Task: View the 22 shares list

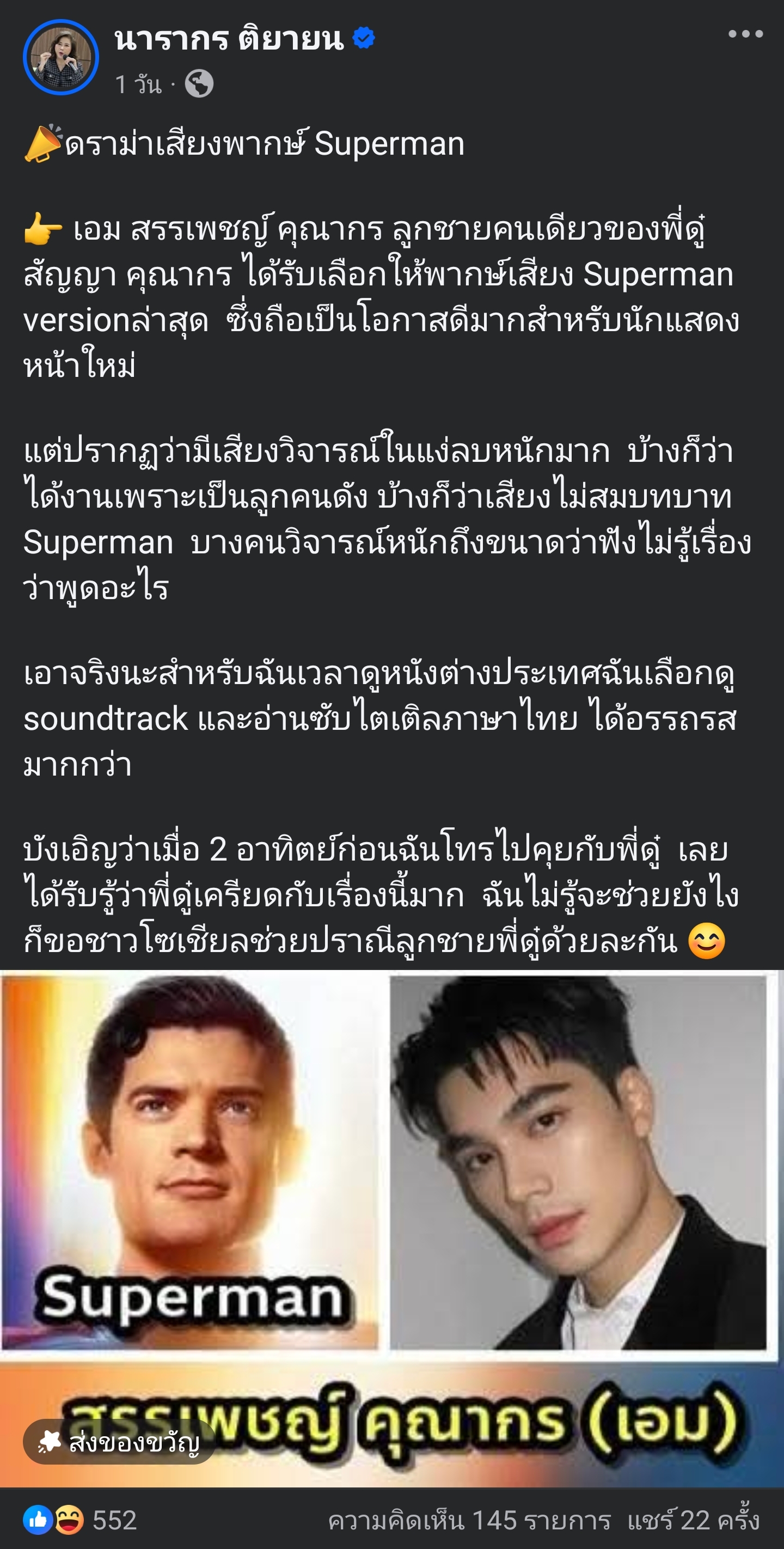Action: [693, 1521]
